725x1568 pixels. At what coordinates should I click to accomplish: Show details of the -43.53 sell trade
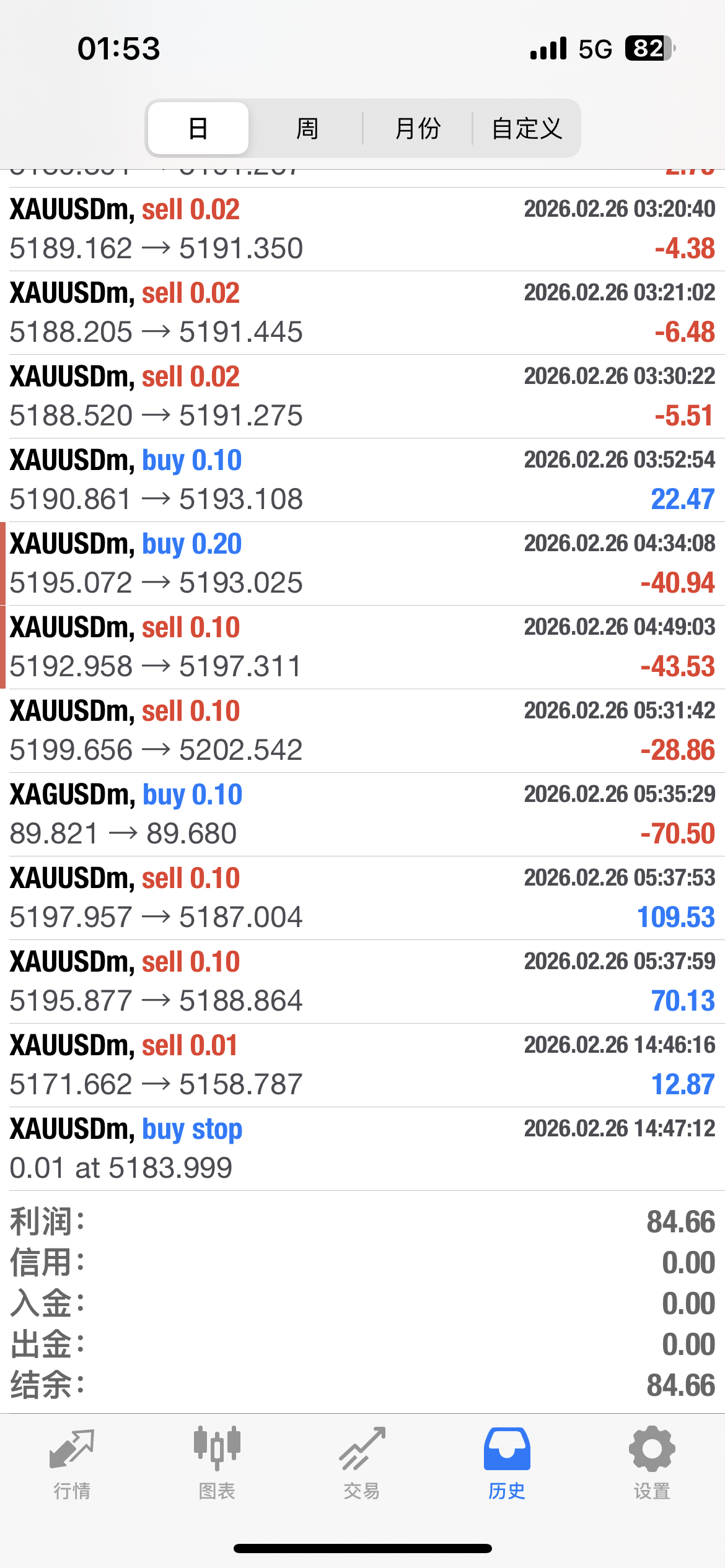[362, 647]
